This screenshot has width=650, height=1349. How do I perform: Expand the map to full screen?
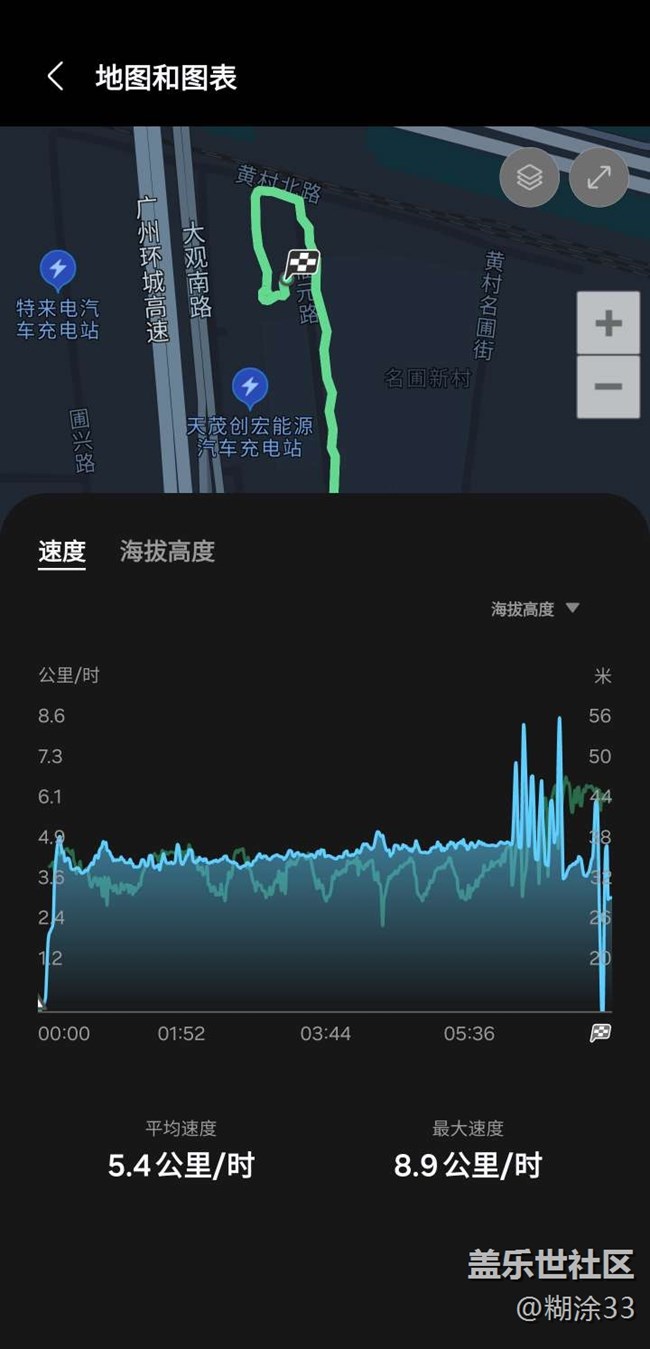tap(599, 178)
